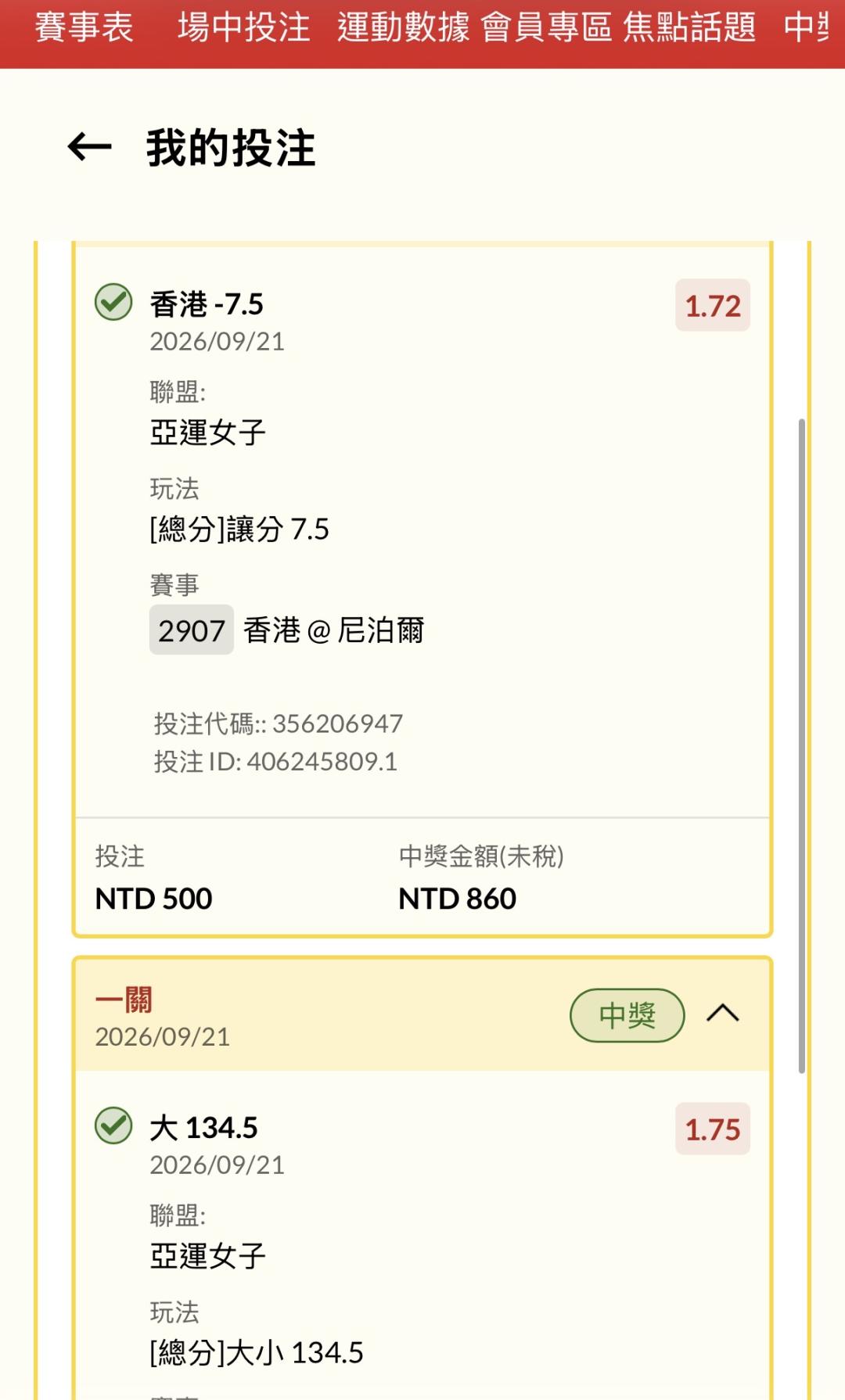
Task: Open 焦點話題 in the top menu
Action: (689, 27)
